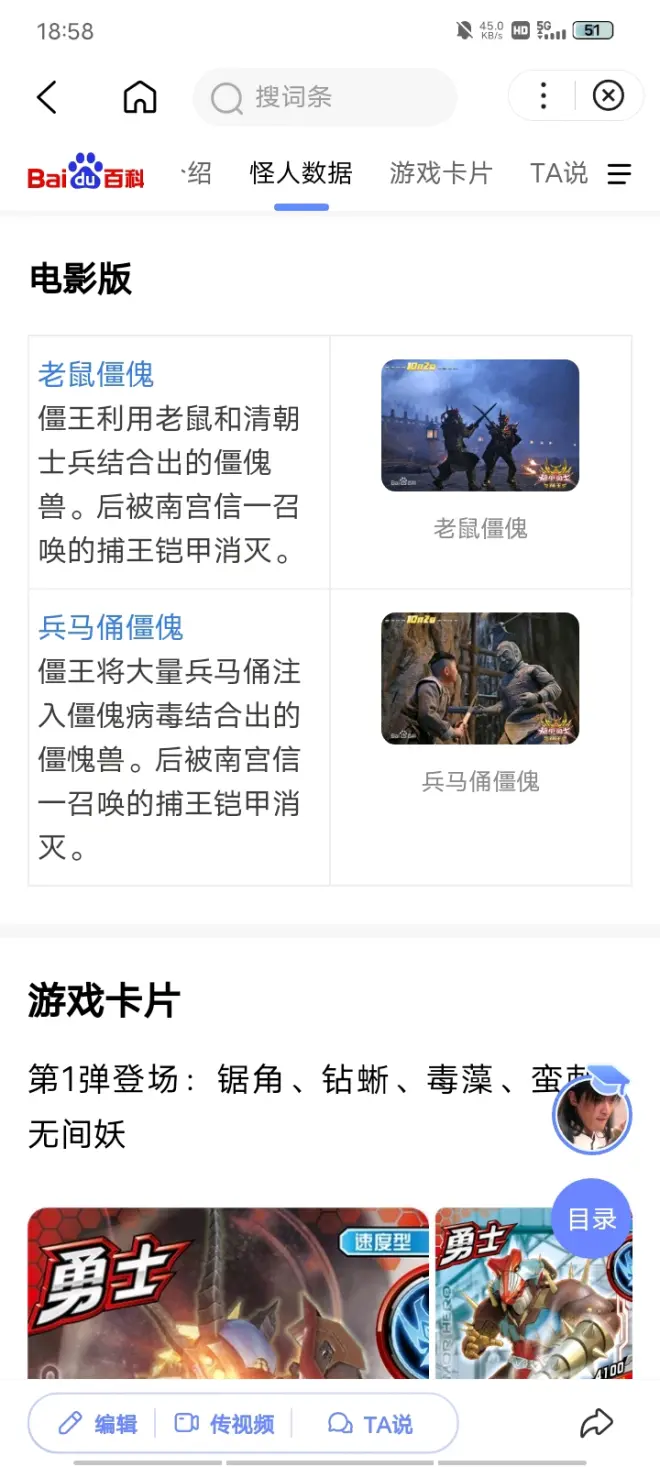This screenshot has height=1467, width=660.
Task: Open TA说 in the bottom bar
Action: (x=371, y=1424)
